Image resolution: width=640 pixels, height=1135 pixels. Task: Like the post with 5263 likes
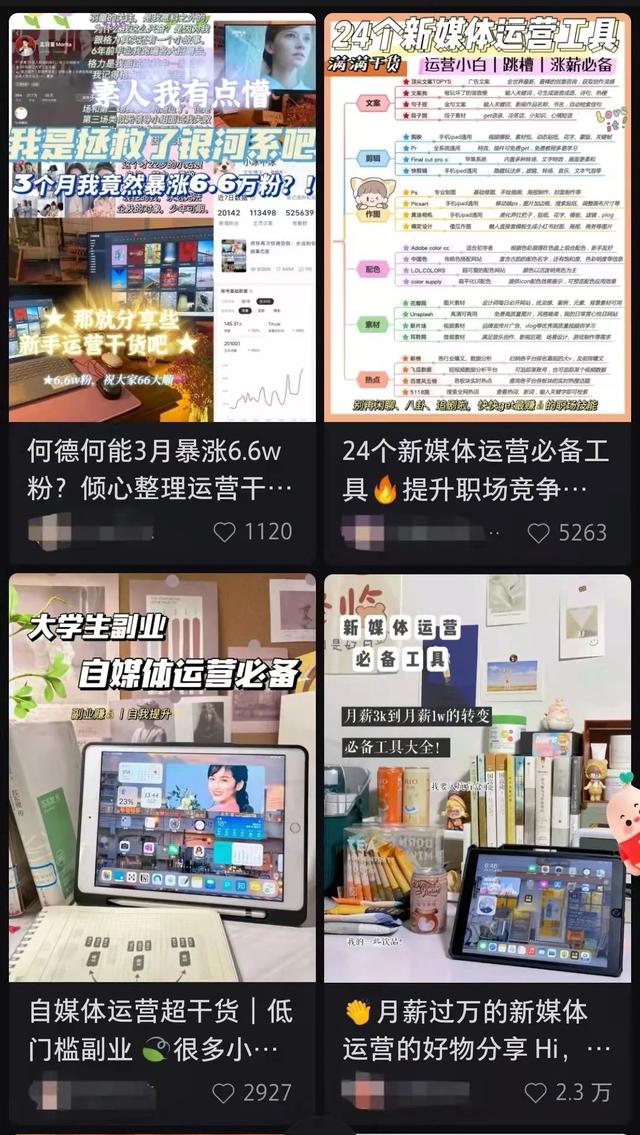click(x=539, y=532)
